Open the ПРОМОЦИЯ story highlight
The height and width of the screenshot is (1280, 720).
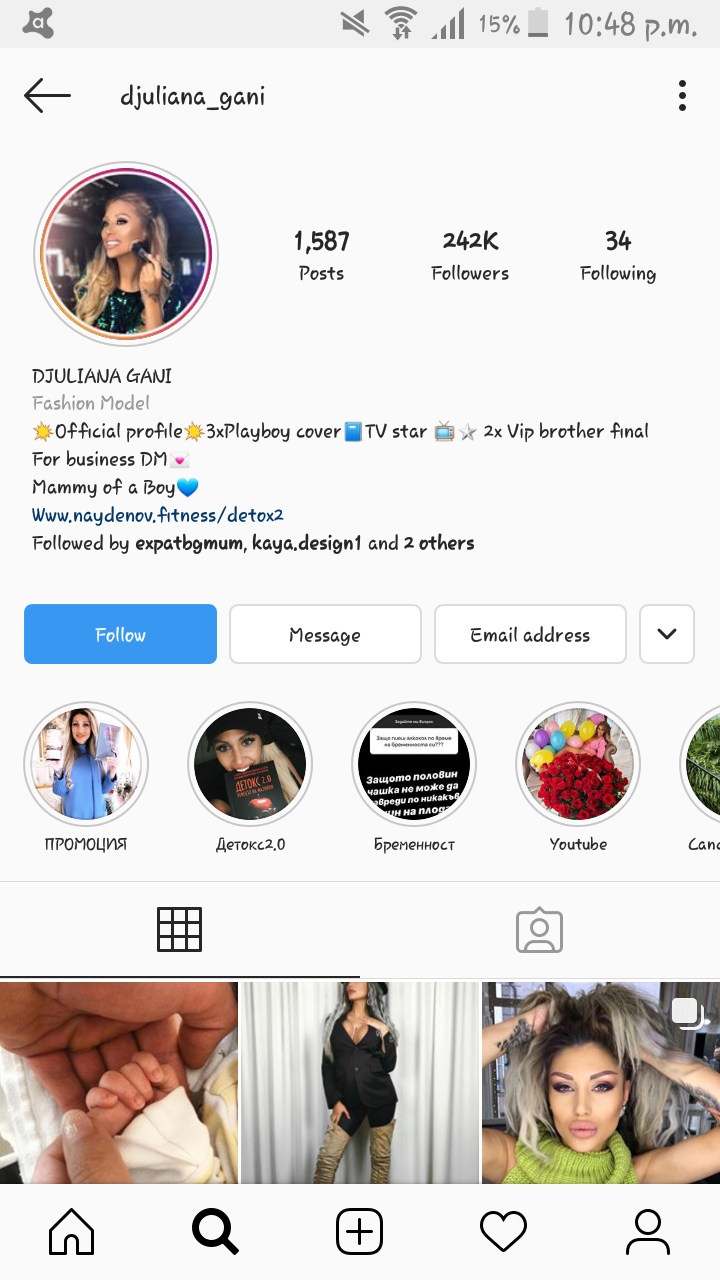point(86,764)
